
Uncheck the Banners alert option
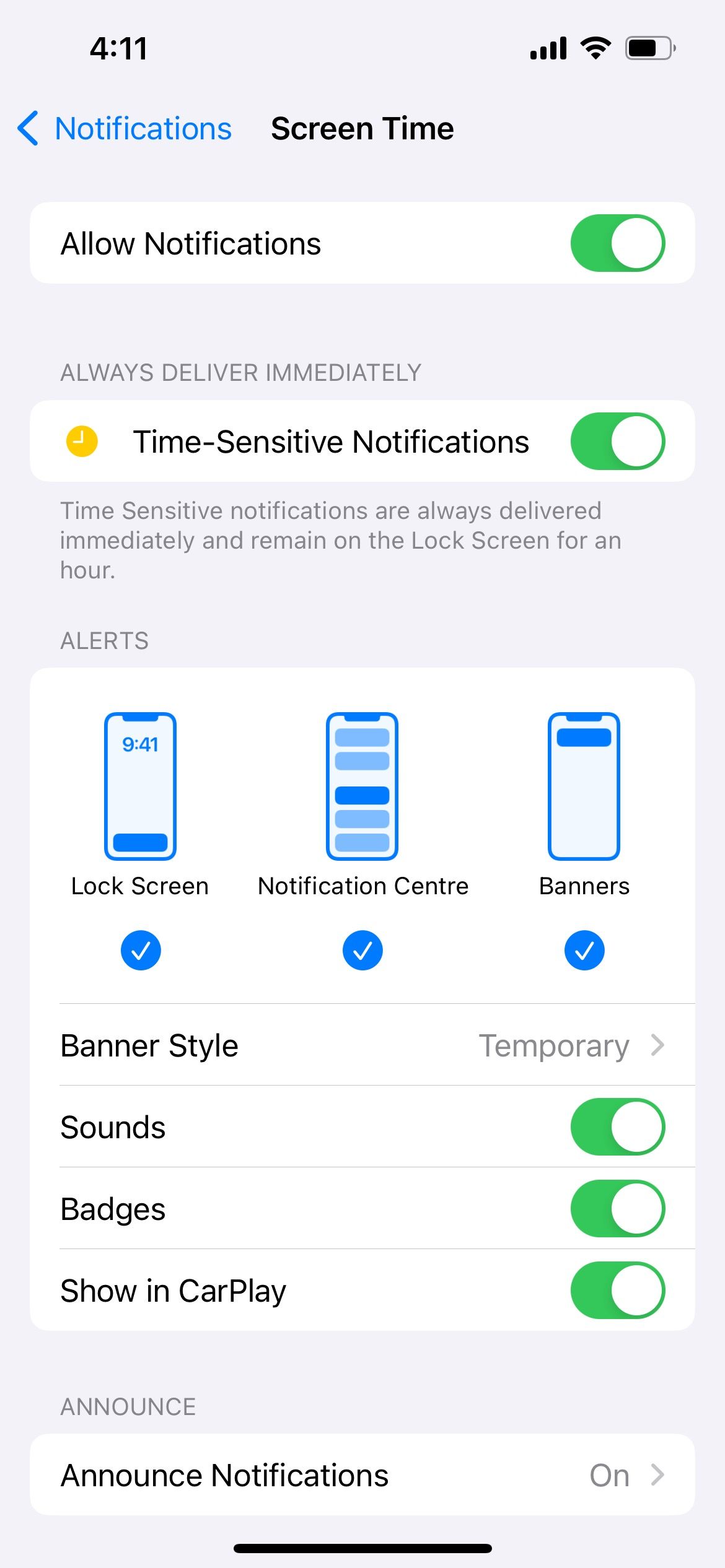[583, 950]
